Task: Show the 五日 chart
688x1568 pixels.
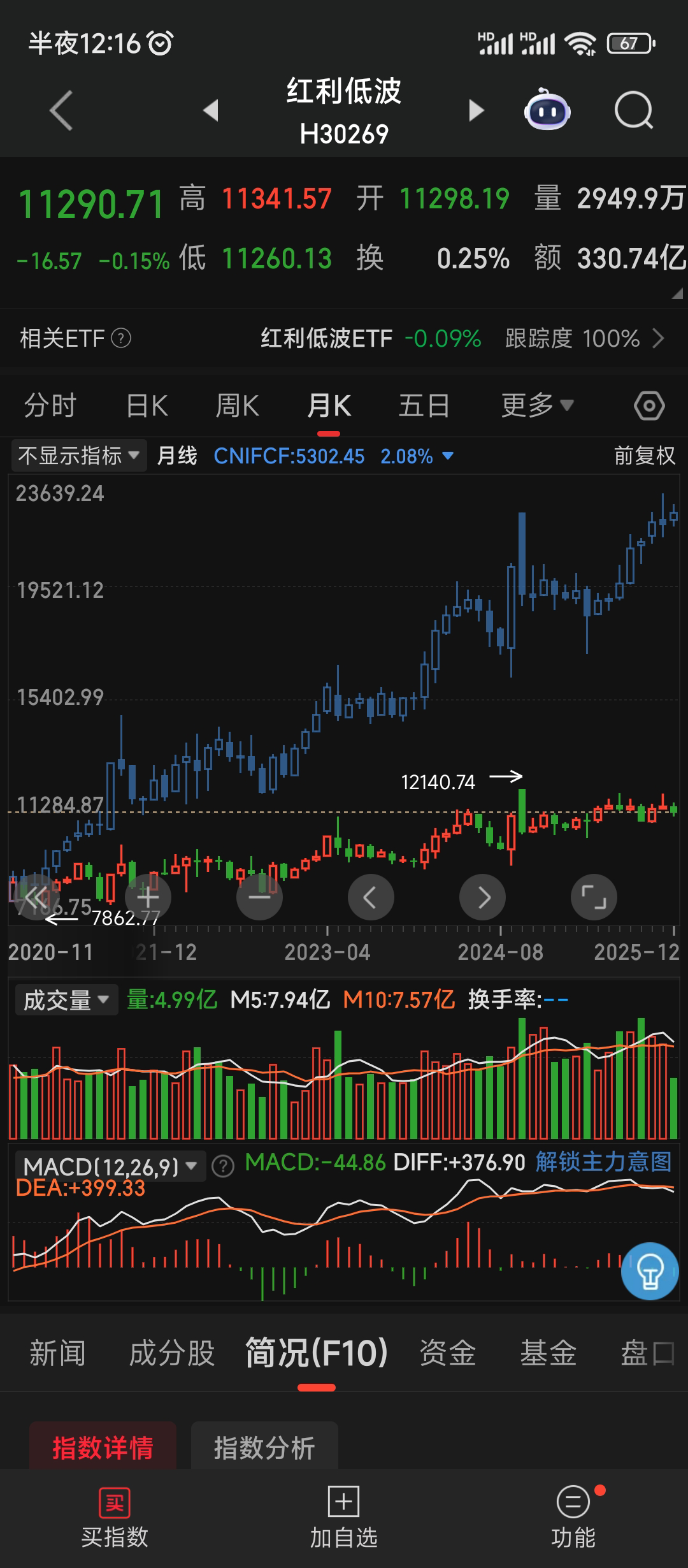Action: [424, 406]
